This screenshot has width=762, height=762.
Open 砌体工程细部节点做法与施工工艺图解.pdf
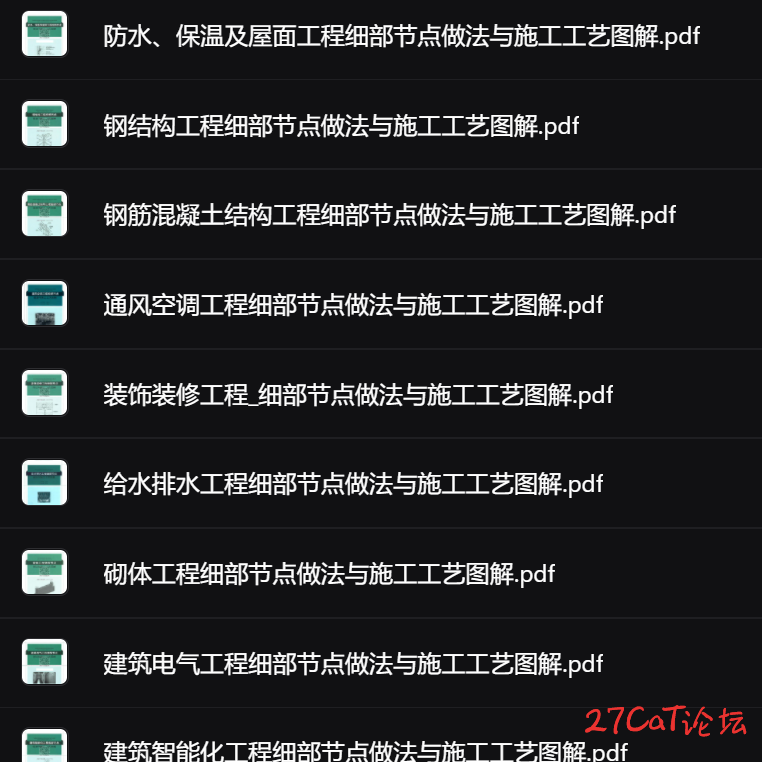[x=329, y=574]
